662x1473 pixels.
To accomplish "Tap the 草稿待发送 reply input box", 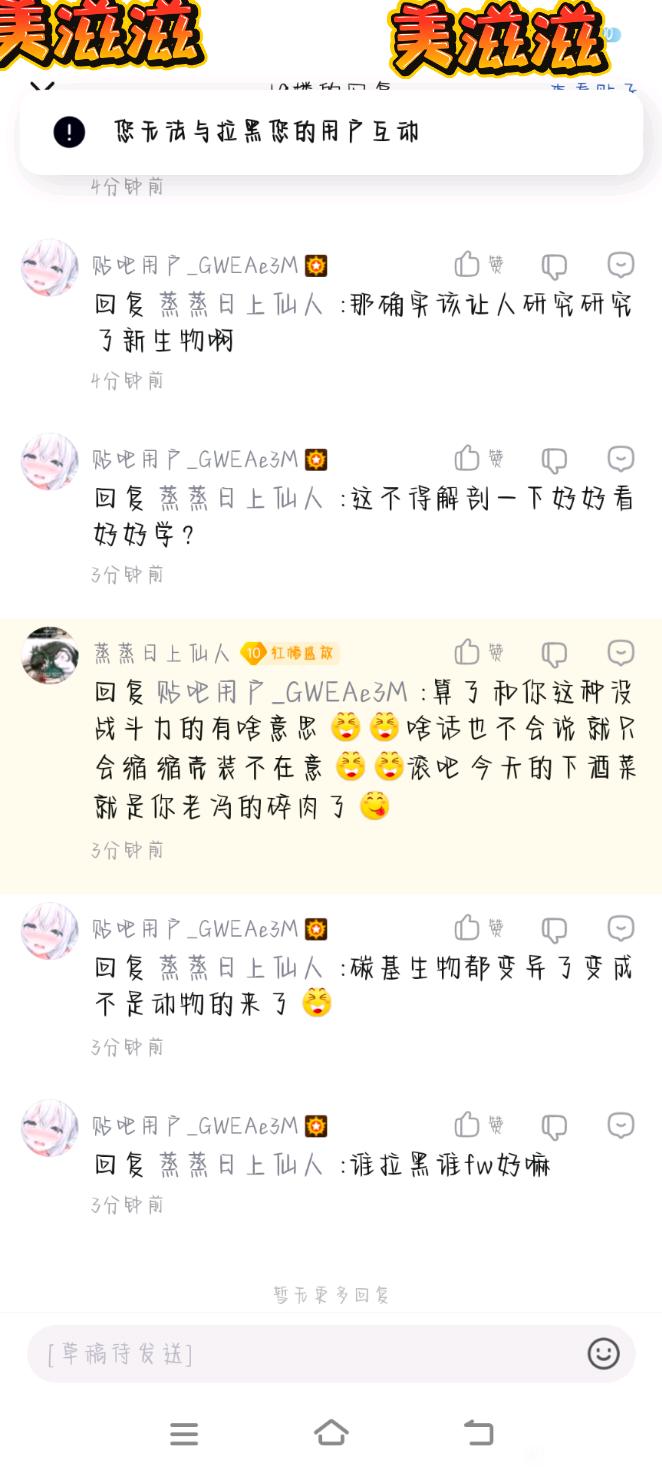I will point(300,1354).
